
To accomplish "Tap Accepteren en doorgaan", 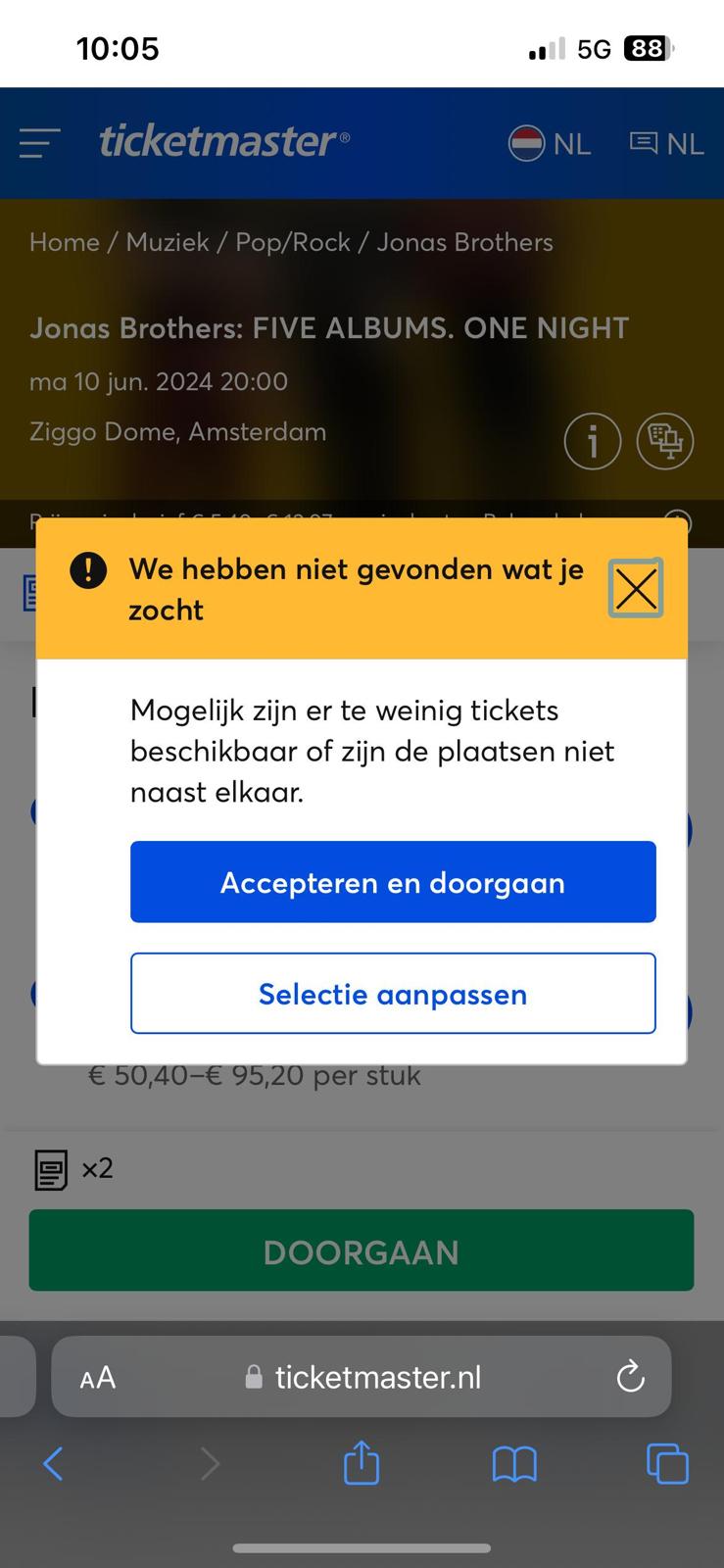I will (x=393, y=882).
